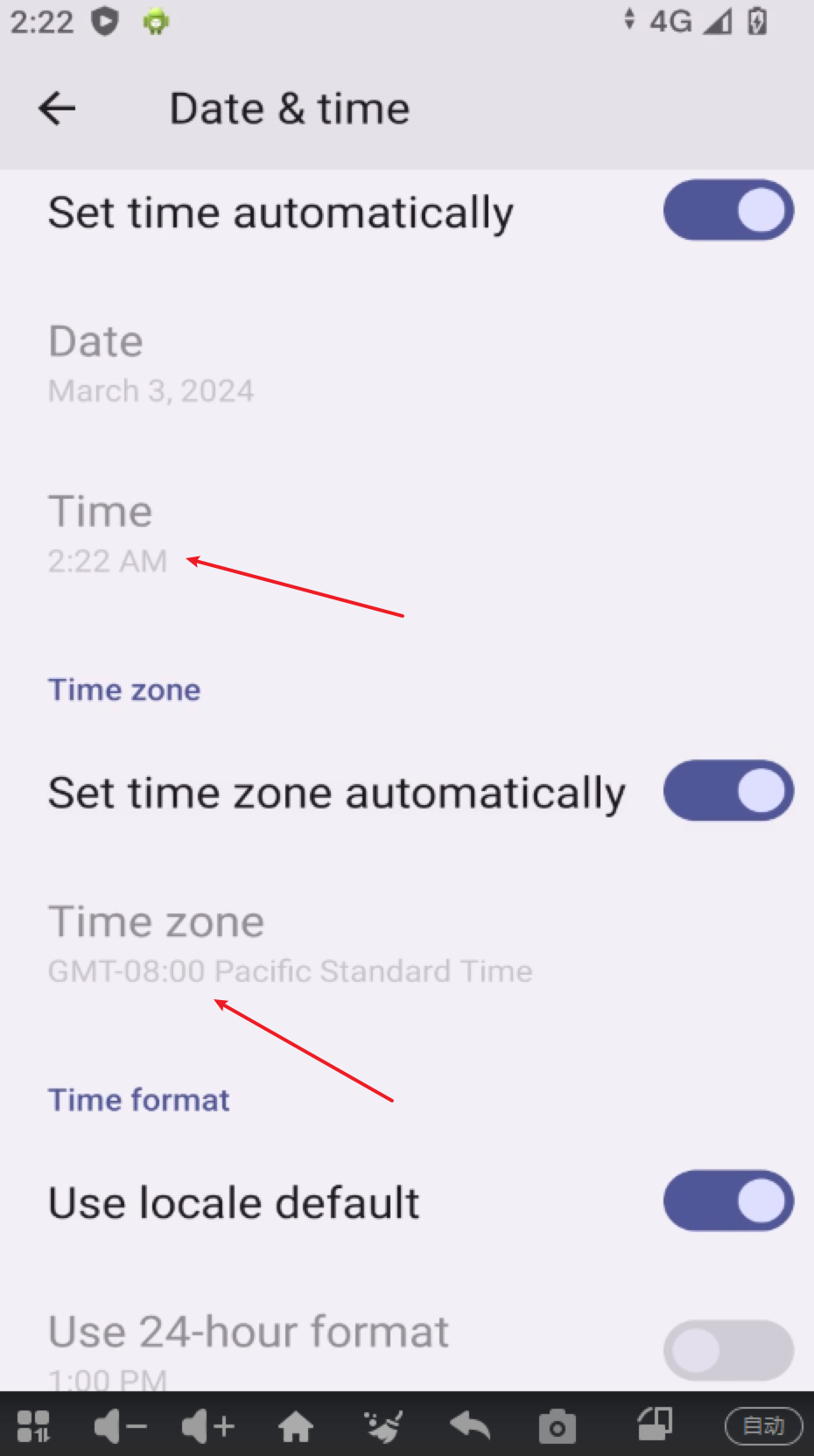Take a screenshot with camera icon
This screenshot has height=1456, width=814.
(x=557, y=1426)
